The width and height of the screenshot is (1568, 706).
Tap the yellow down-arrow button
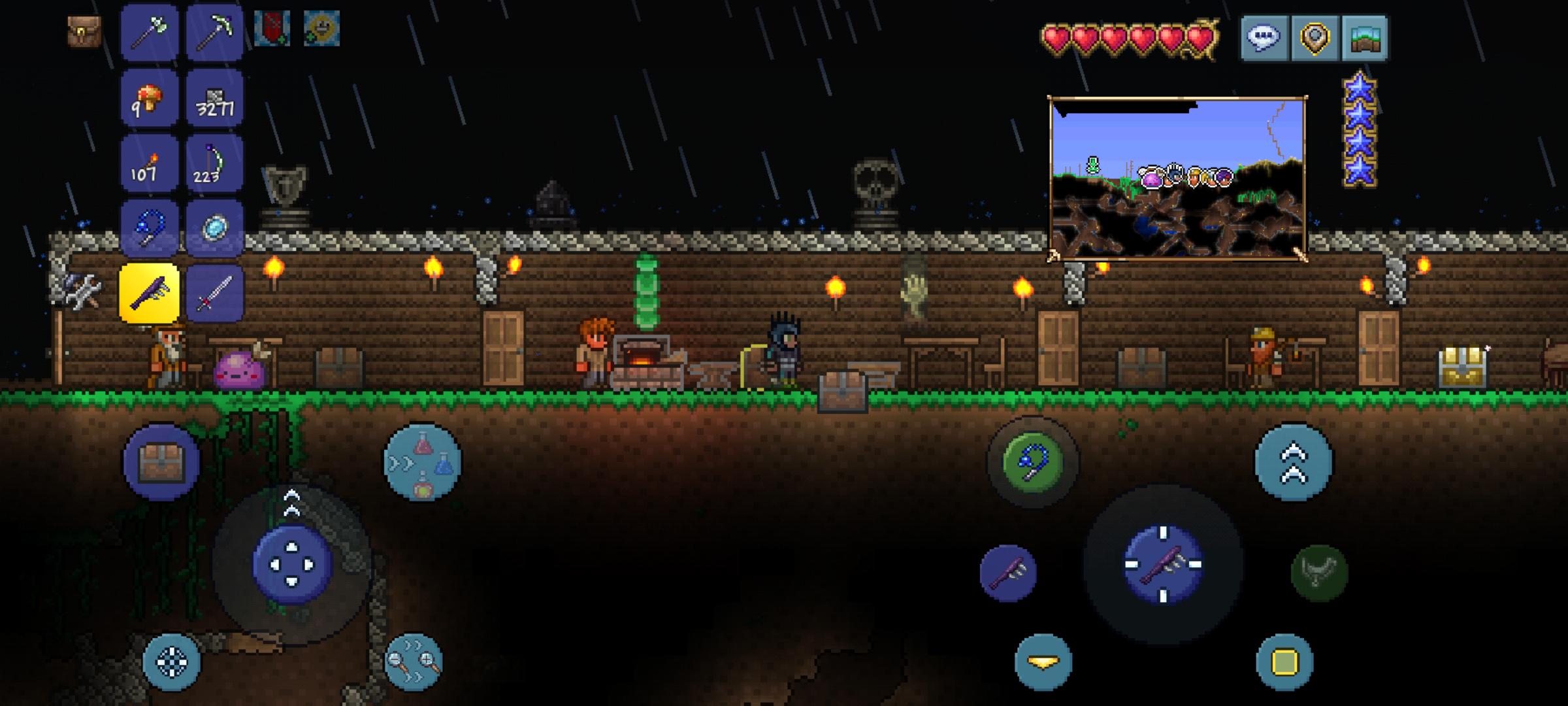pyautogui.click(x=1043, y=662)
